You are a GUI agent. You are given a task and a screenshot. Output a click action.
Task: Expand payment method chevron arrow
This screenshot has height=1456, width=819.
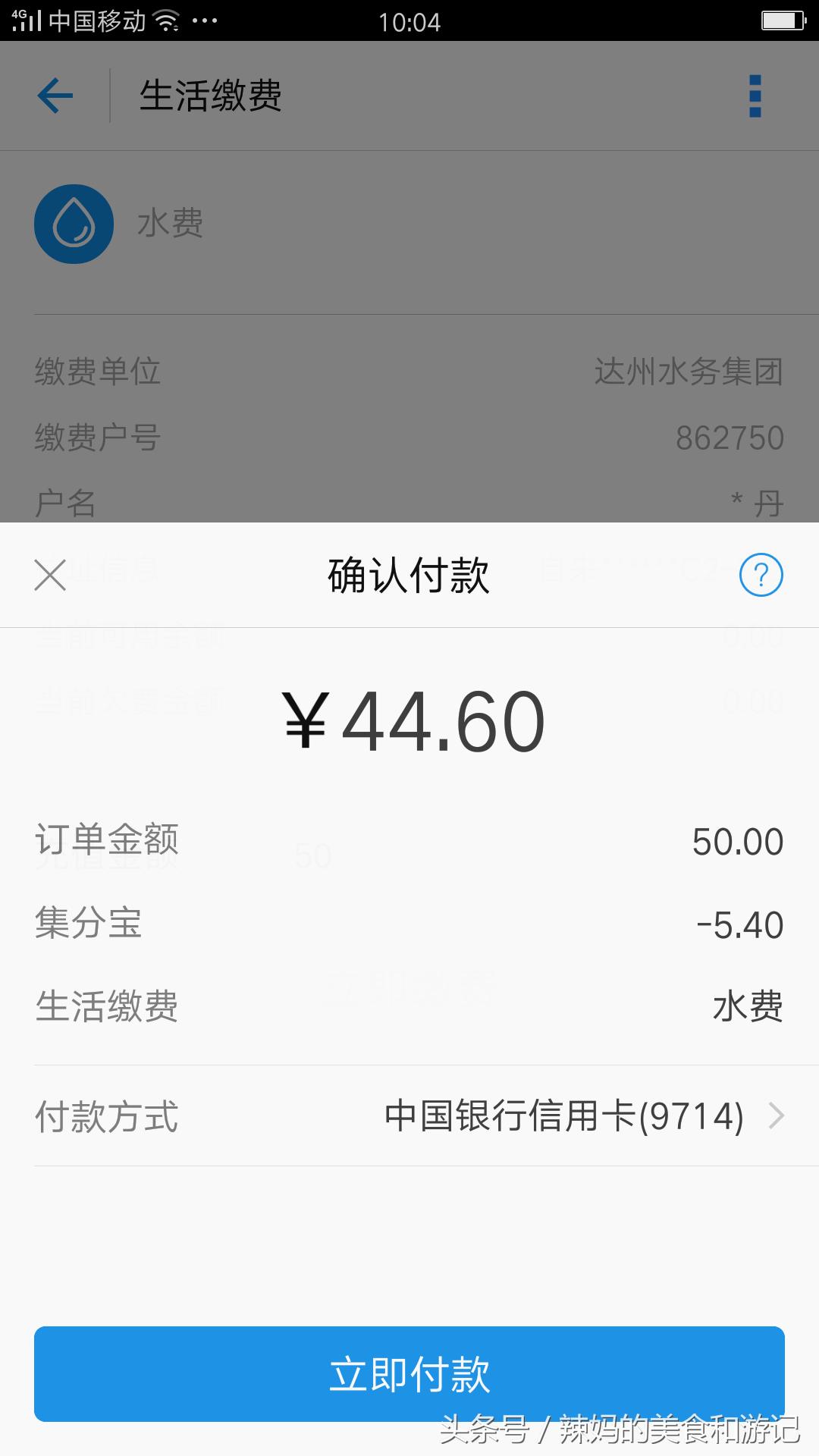point(777,1115)
